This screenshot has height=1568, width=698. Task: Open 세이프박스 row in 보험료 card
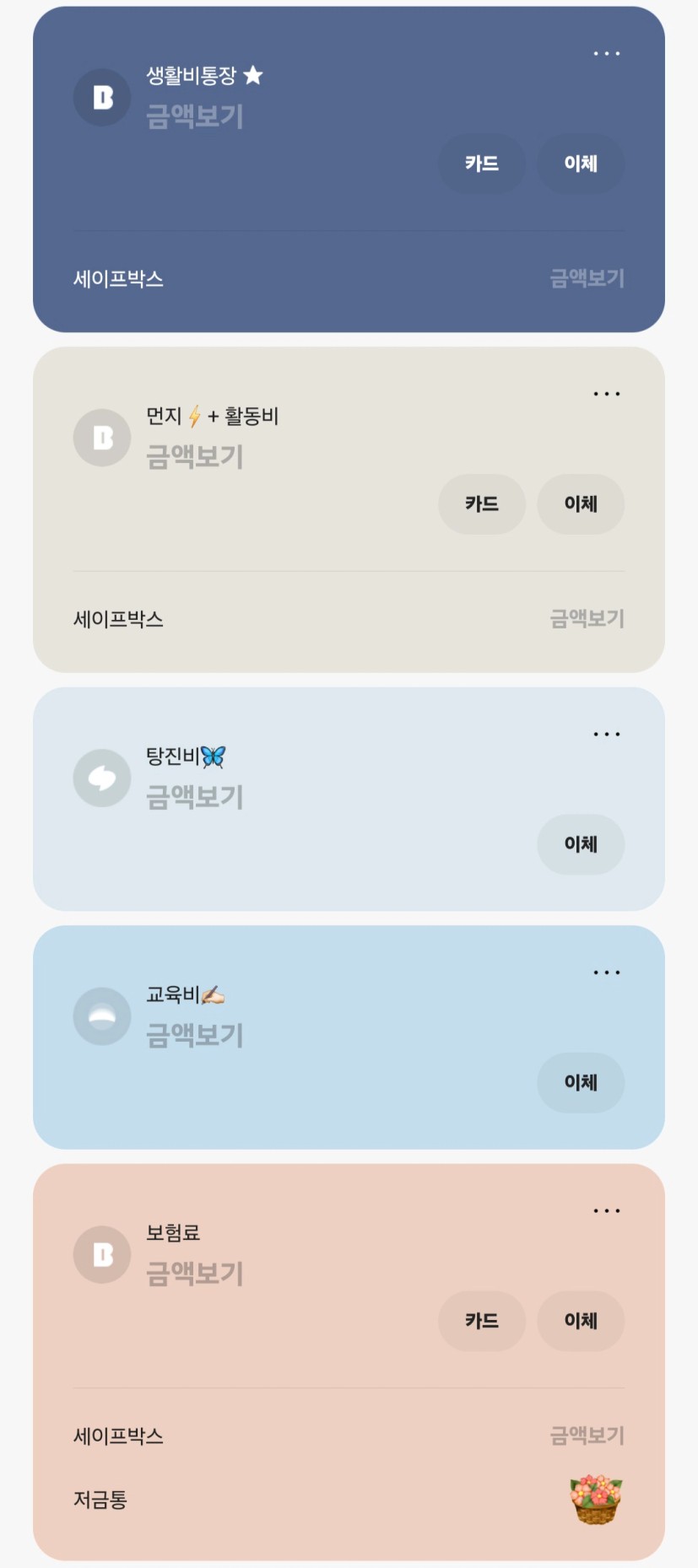349,1436
